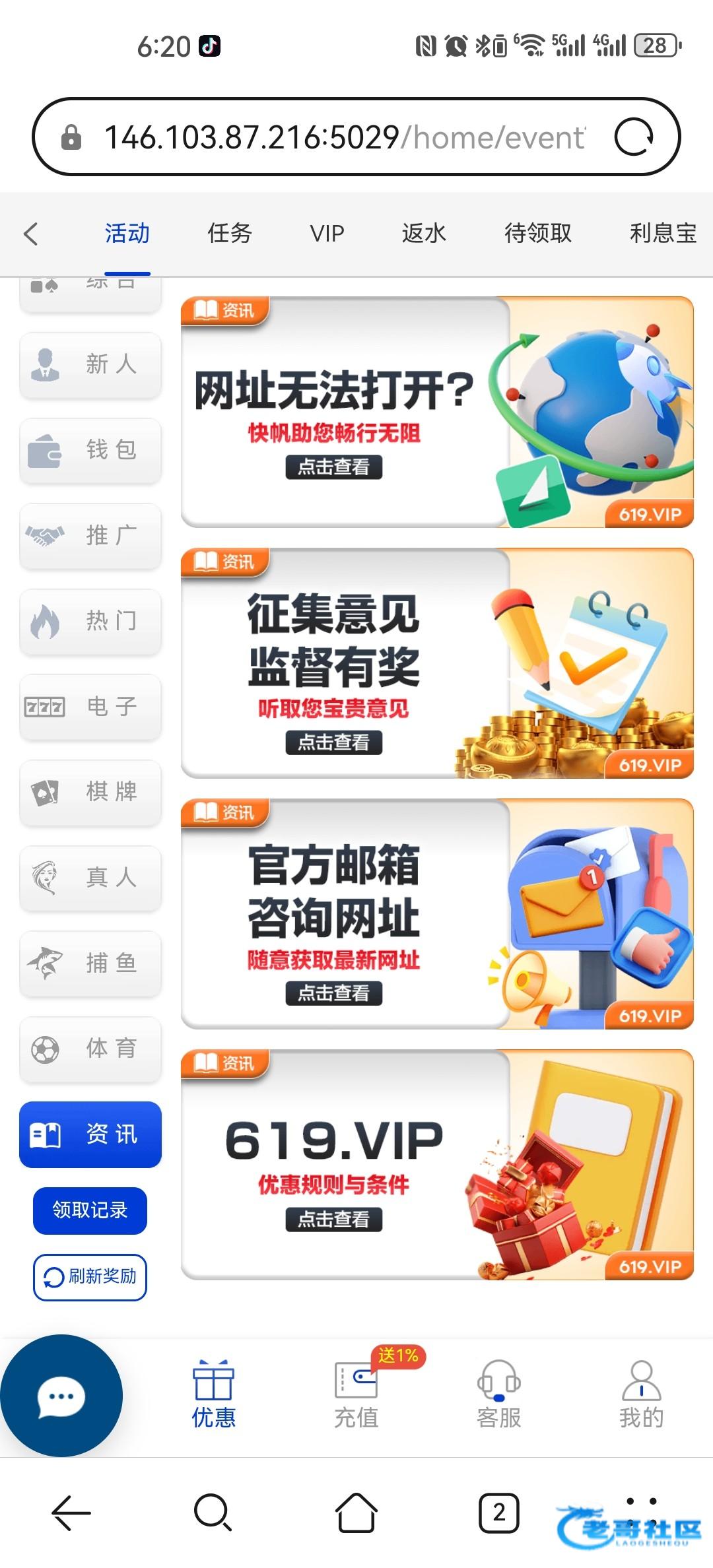Select the 利息宝 tab
This screenshot has height=1568, width=713.
[663, 234]
